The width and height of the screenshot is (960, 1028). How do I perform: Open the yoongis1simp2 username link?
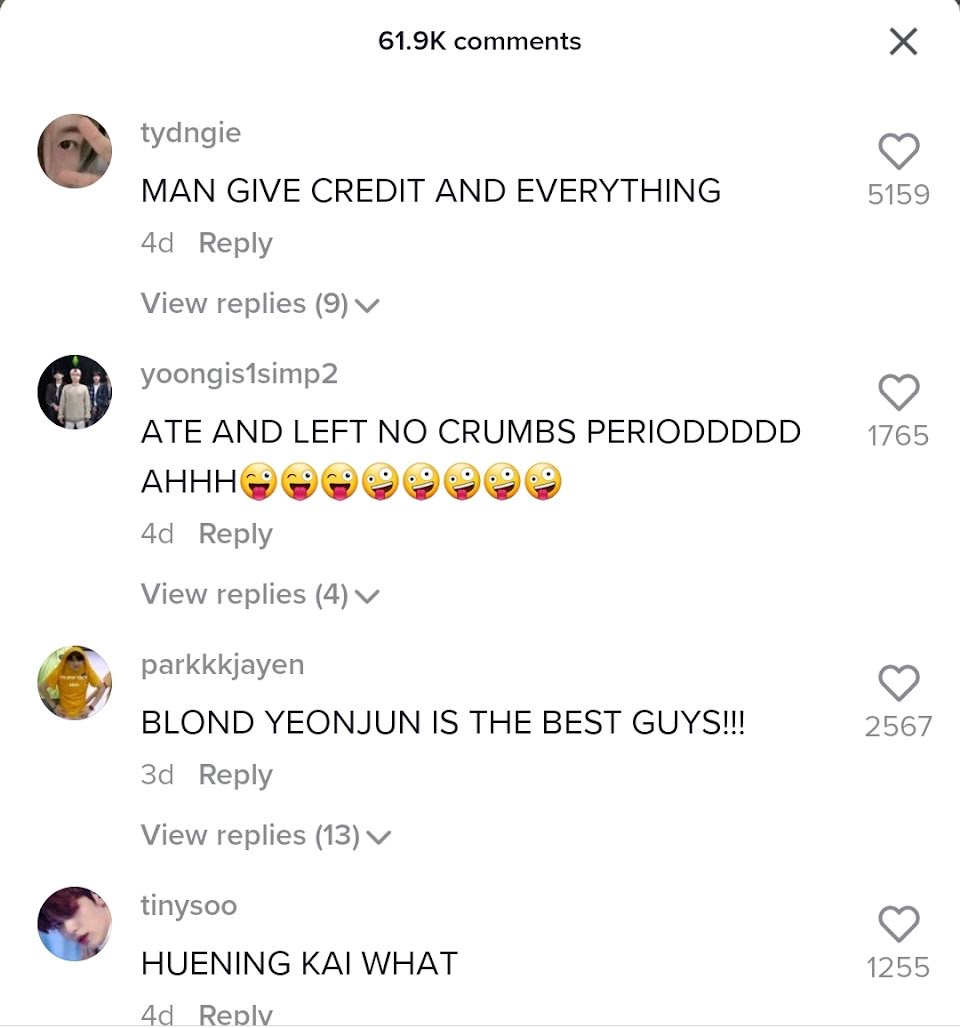click(x=239, y=374)
